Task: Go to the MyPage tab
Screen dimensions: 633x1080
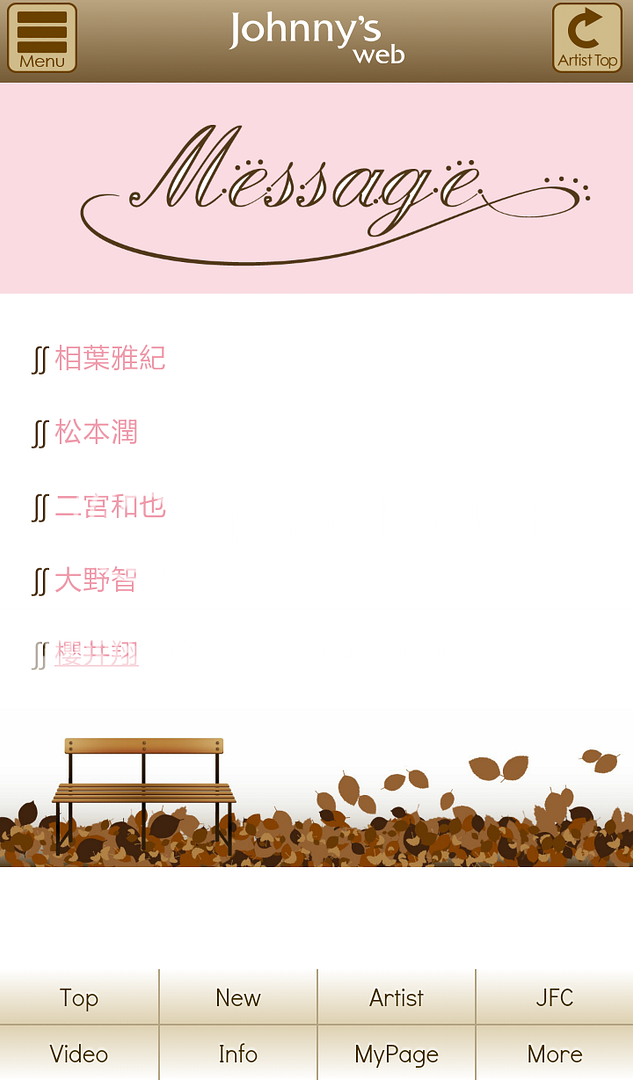Action: click(396, 1053)
